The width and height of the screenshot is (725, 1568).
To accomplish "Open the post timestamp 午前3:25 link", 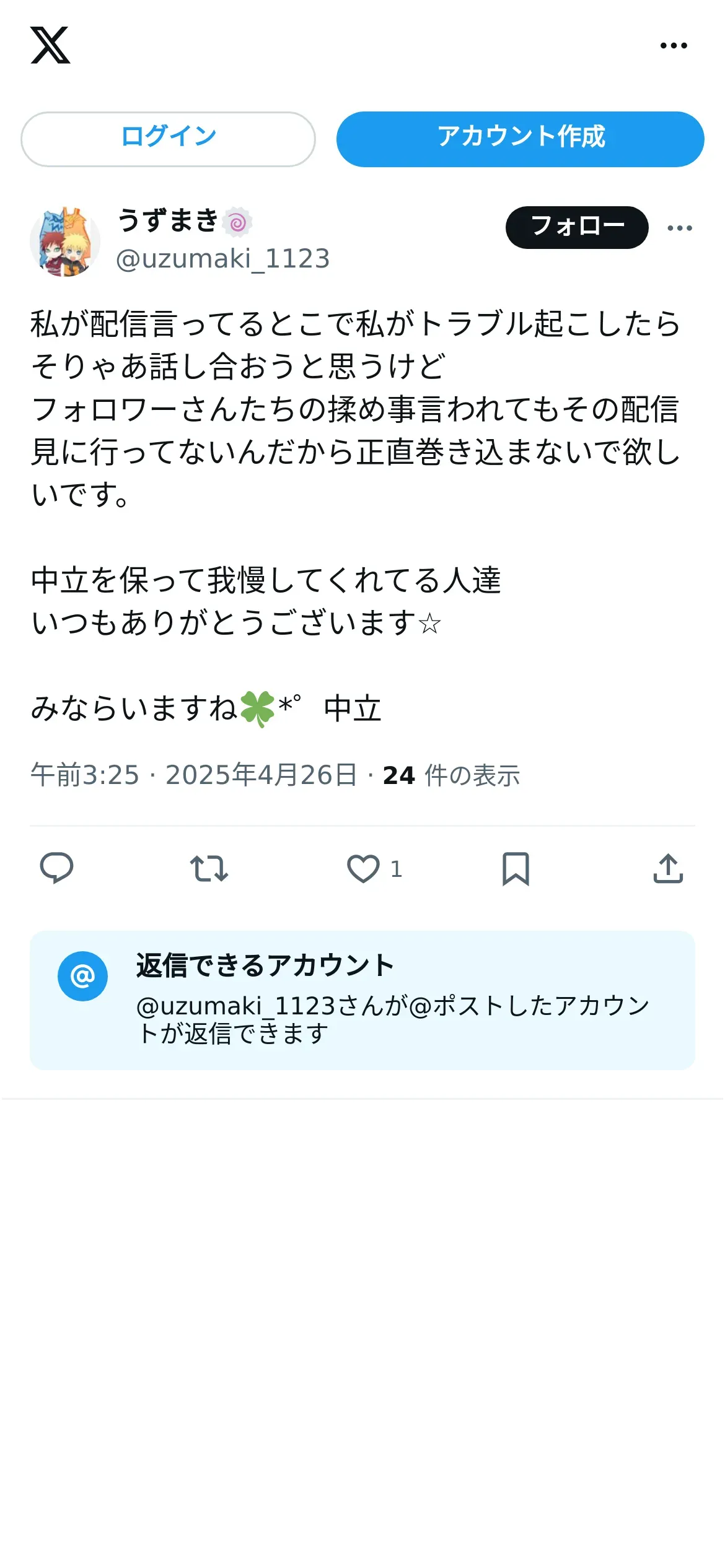I will [85, 775].
